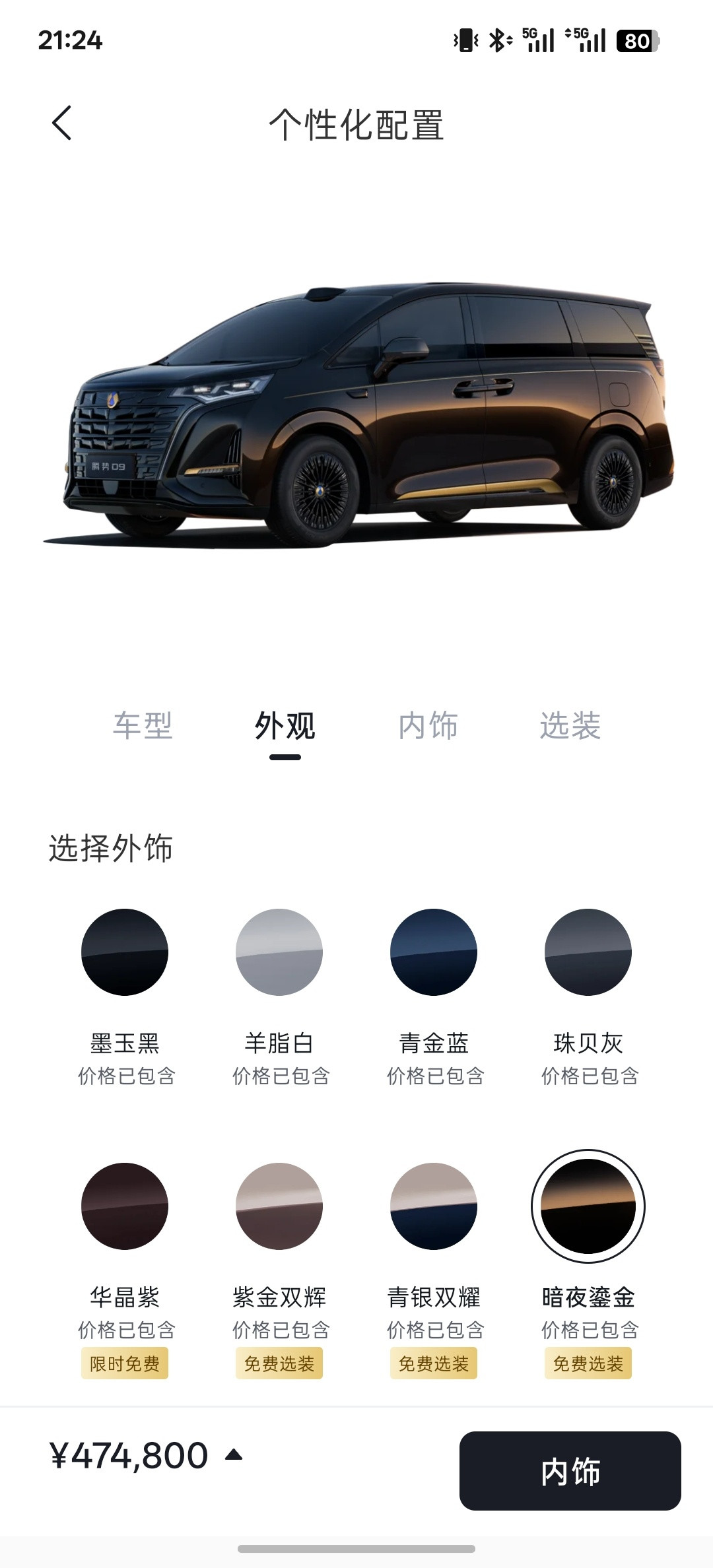The image size is (713, 1568).
Task: Select the 墨玉黑 exterior color
Action: [124, 952]
